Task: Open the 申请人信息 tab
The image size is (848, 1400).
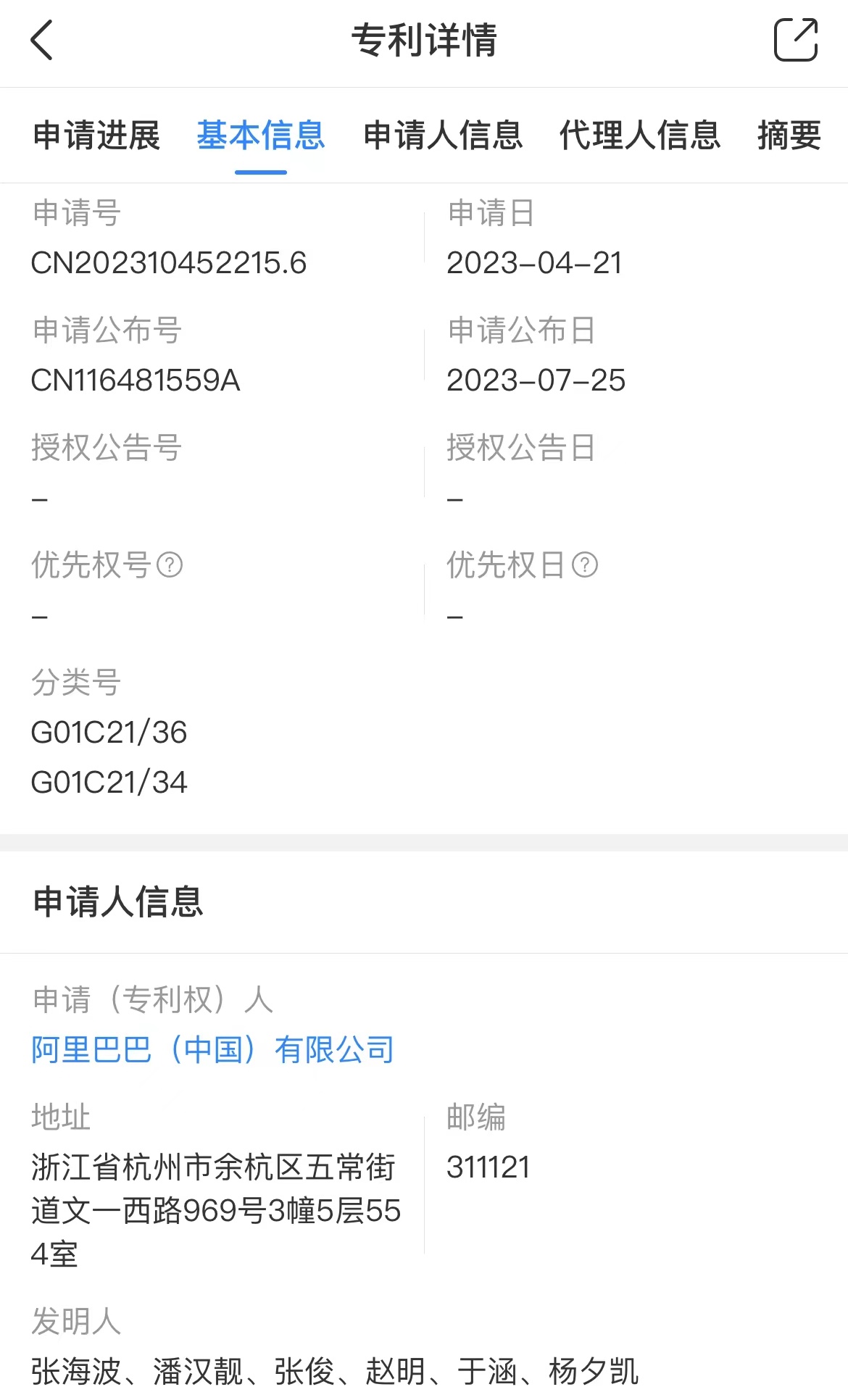Action: coord(444,136)
